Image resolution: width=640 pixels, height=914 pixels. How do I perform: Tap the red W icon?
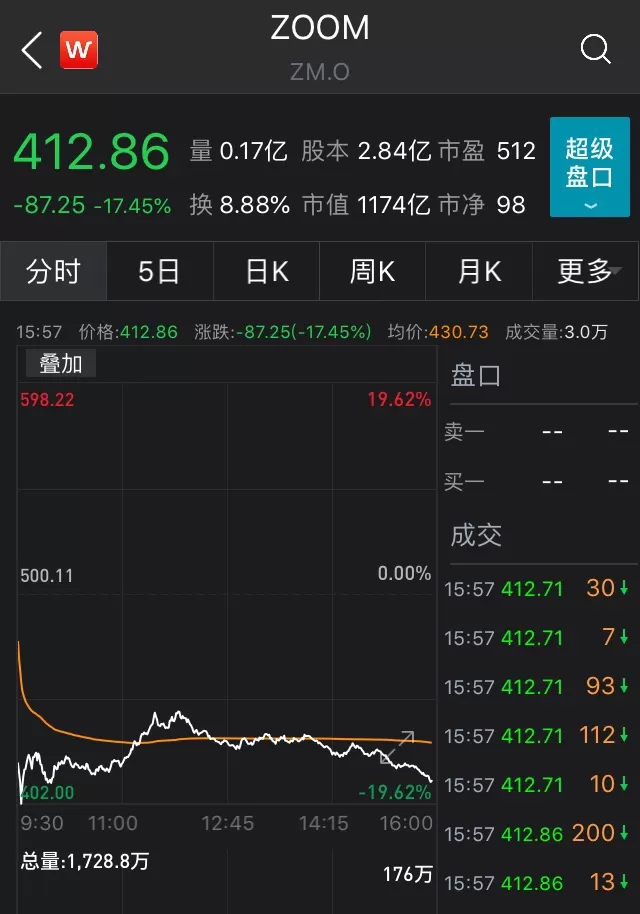tap(79, 50)
